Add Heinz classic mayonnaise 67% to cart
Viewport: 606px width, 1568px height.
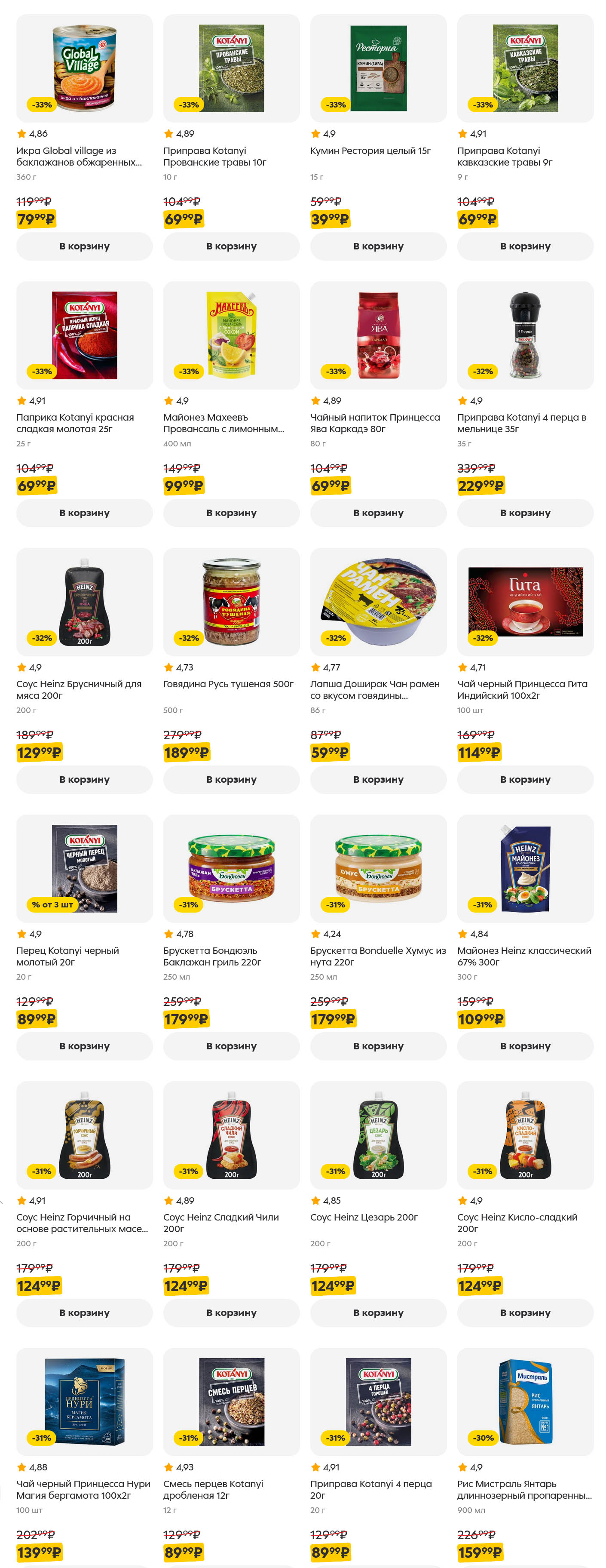tap(525, 1046)
